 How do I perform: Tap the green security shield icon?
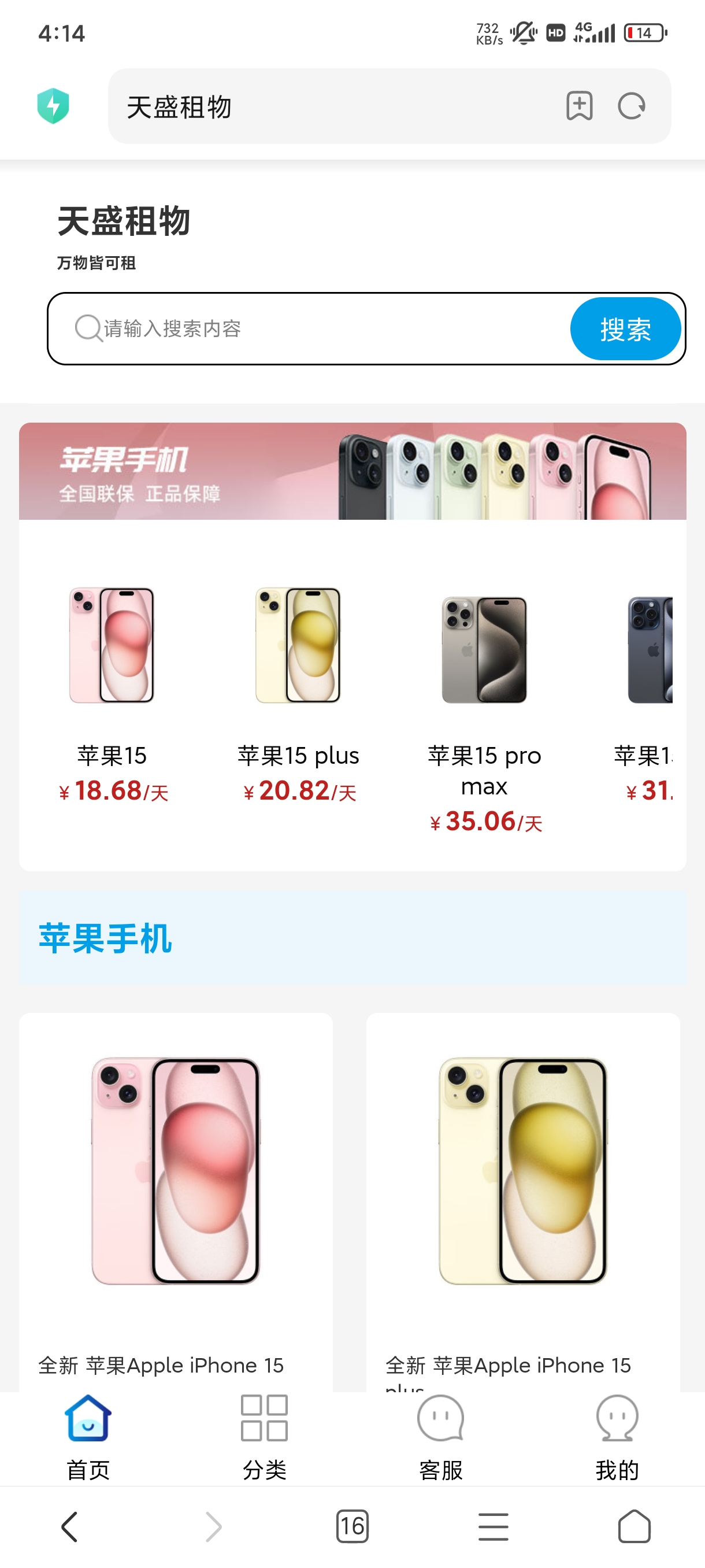pyautogui.click(x=53, y=106)
